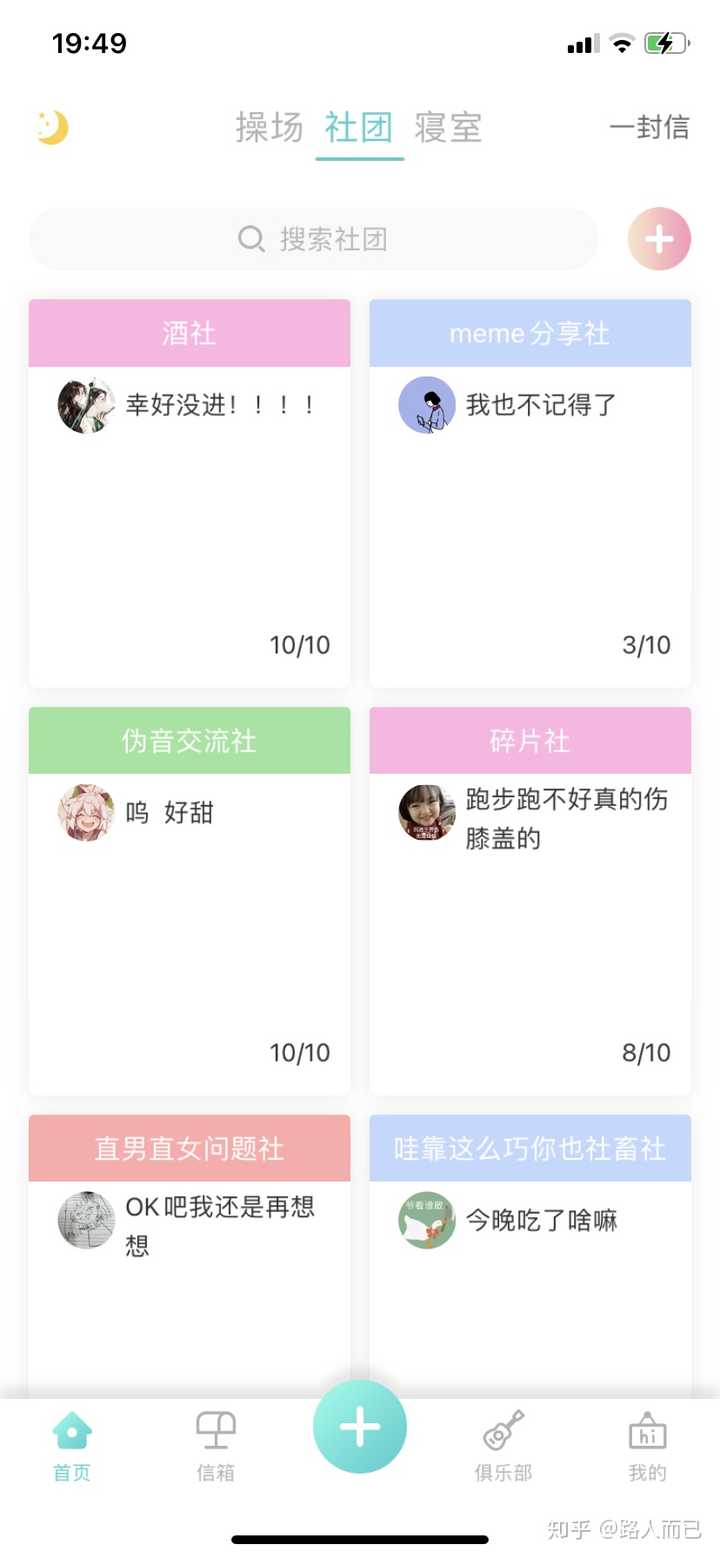
Task: Open the 直男直女问题社 club card
Action: [189, 1260]
